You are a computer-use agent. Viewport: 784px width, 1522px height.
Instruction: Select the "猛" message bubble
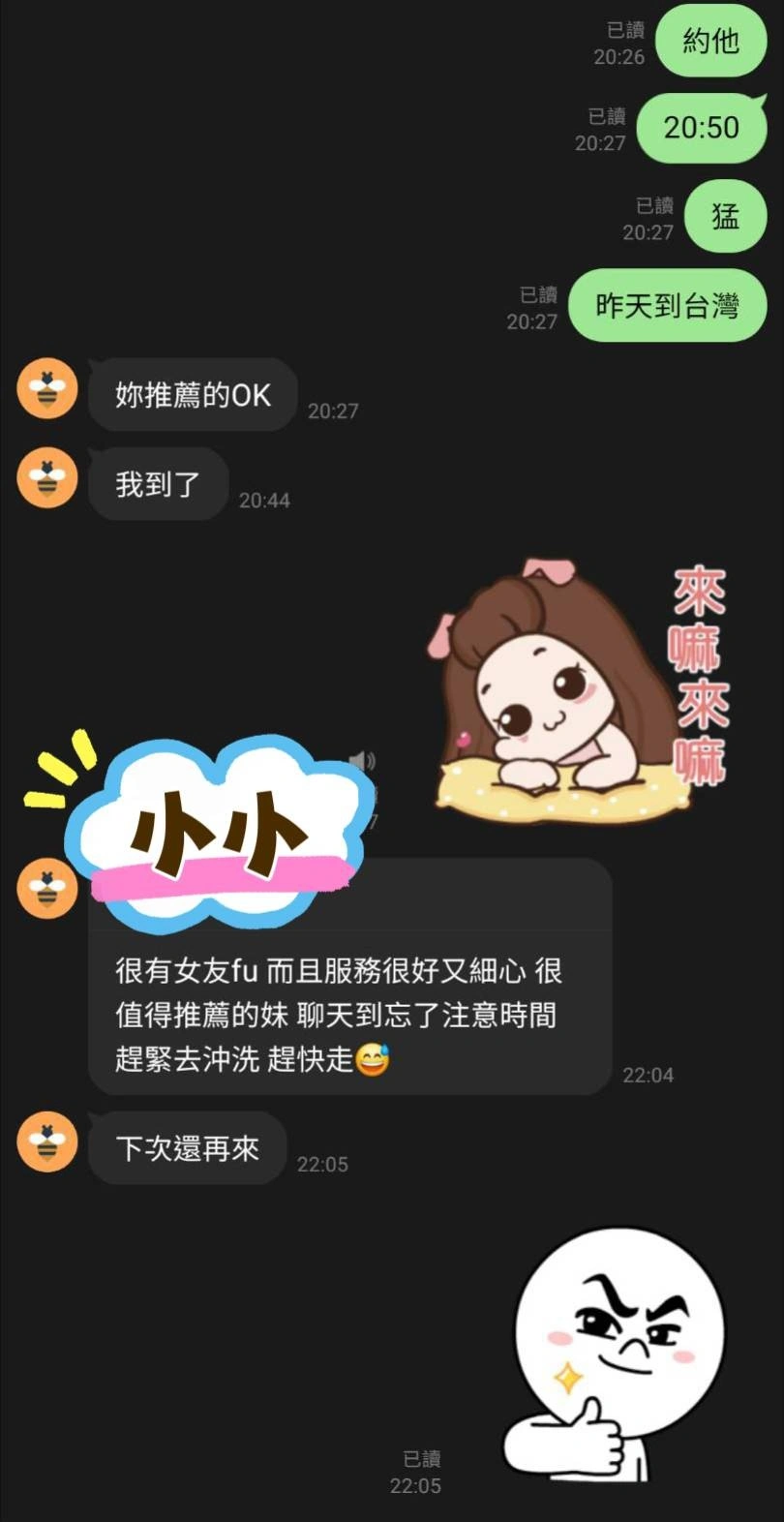(x=725, y=216)
